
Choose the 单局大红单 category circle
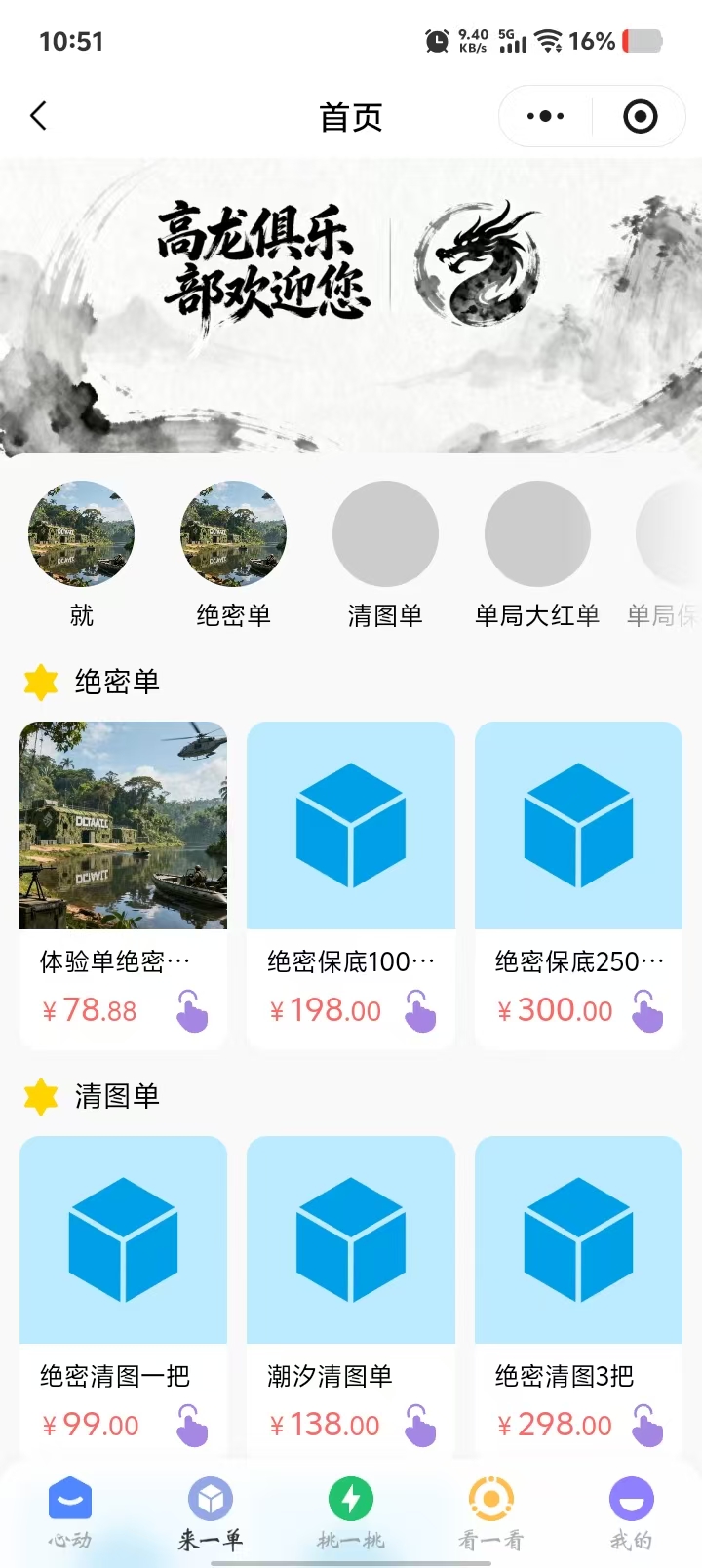[537, 533]
